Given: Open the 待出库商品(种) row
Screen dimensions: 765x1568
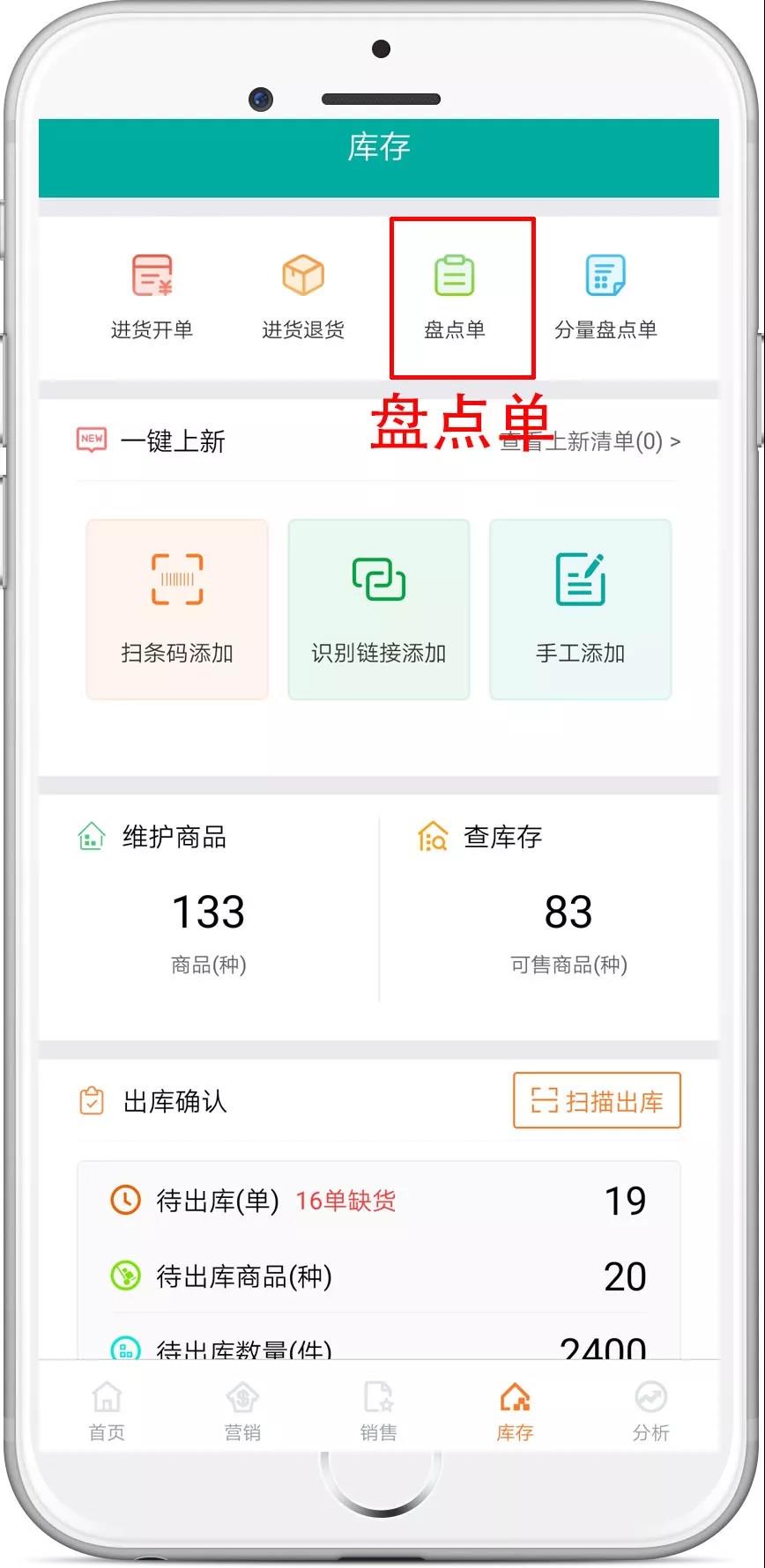Looking at the screenshot, I should (379, 1276).
